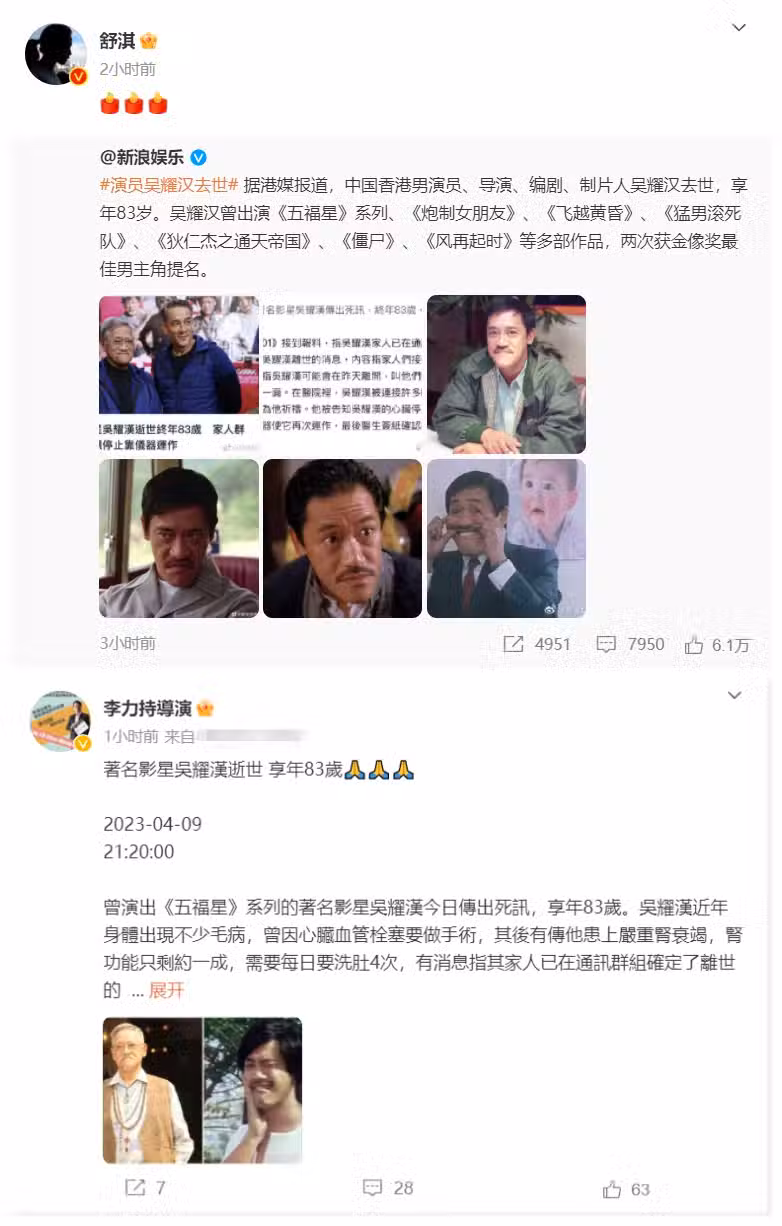Open the #演员吴耀汉去世# hashtag
782x1226 pixels.
click(x=169, y=185)
